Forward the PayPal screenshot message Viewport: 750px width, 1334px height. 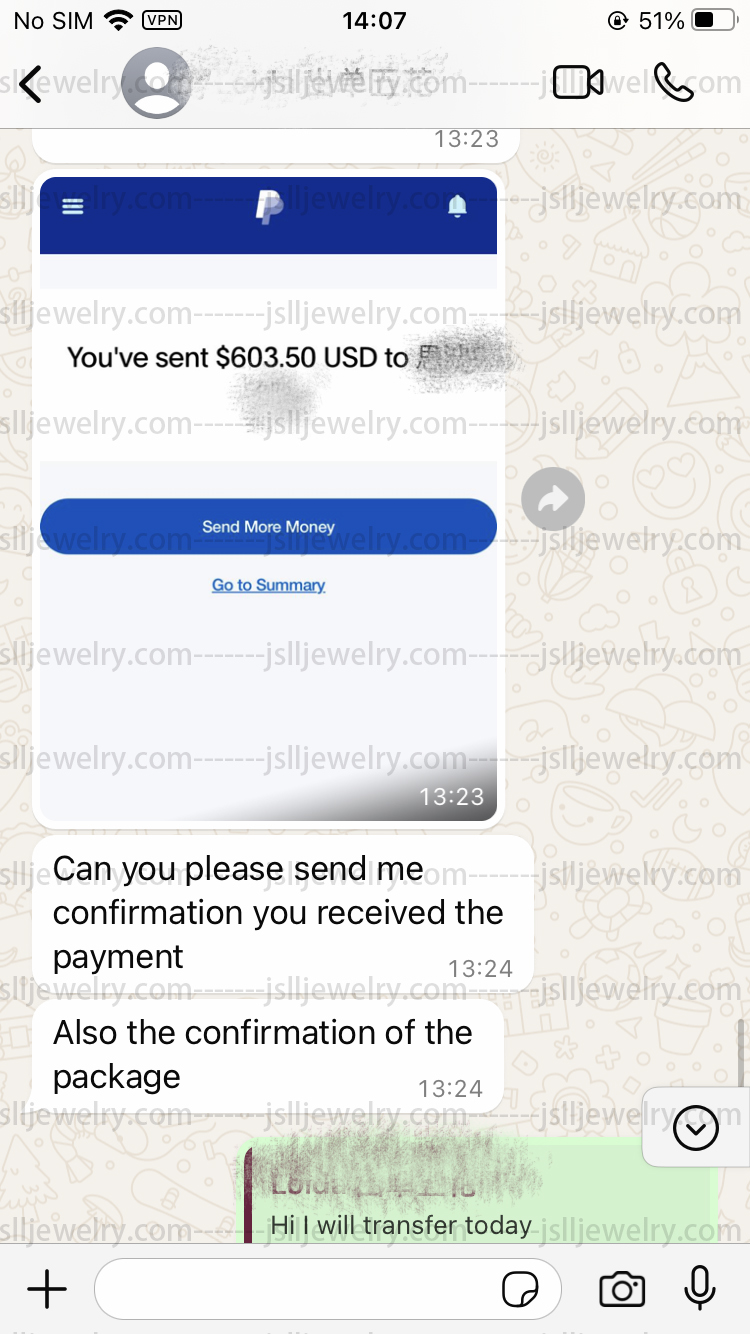[x=553, y=499]
